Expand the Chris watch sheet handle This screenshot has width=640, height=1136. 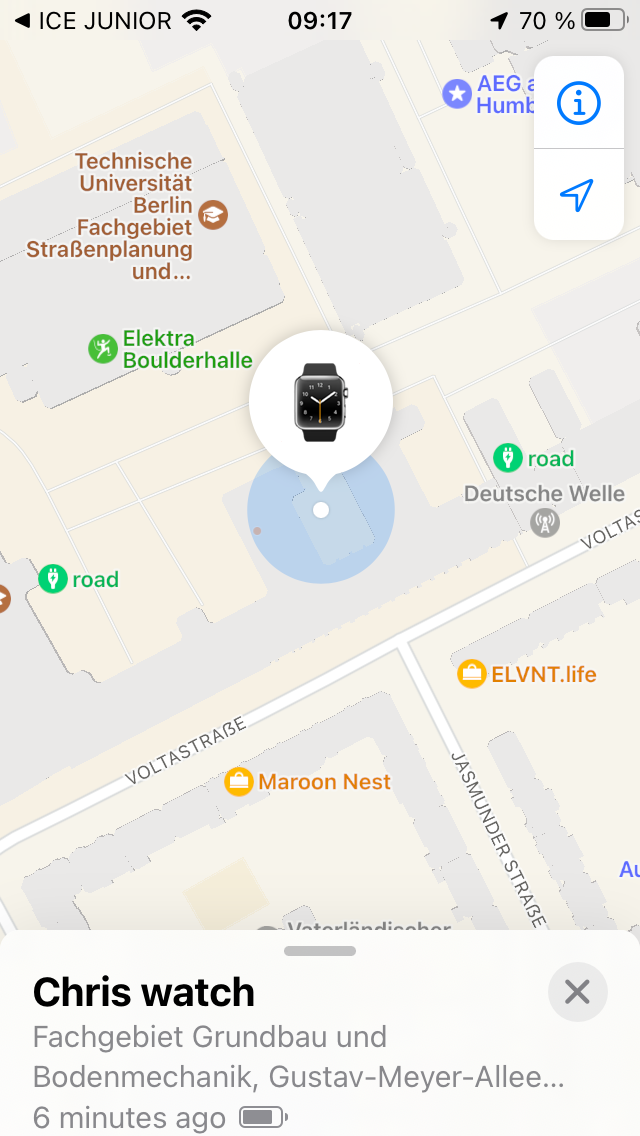tap(320, 951)
